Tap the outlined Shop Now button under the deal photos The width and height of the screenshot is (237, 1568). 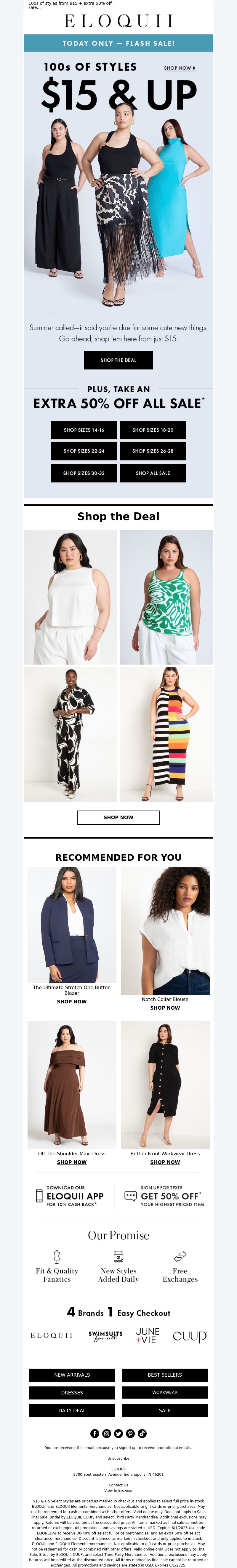coord(118,817)
